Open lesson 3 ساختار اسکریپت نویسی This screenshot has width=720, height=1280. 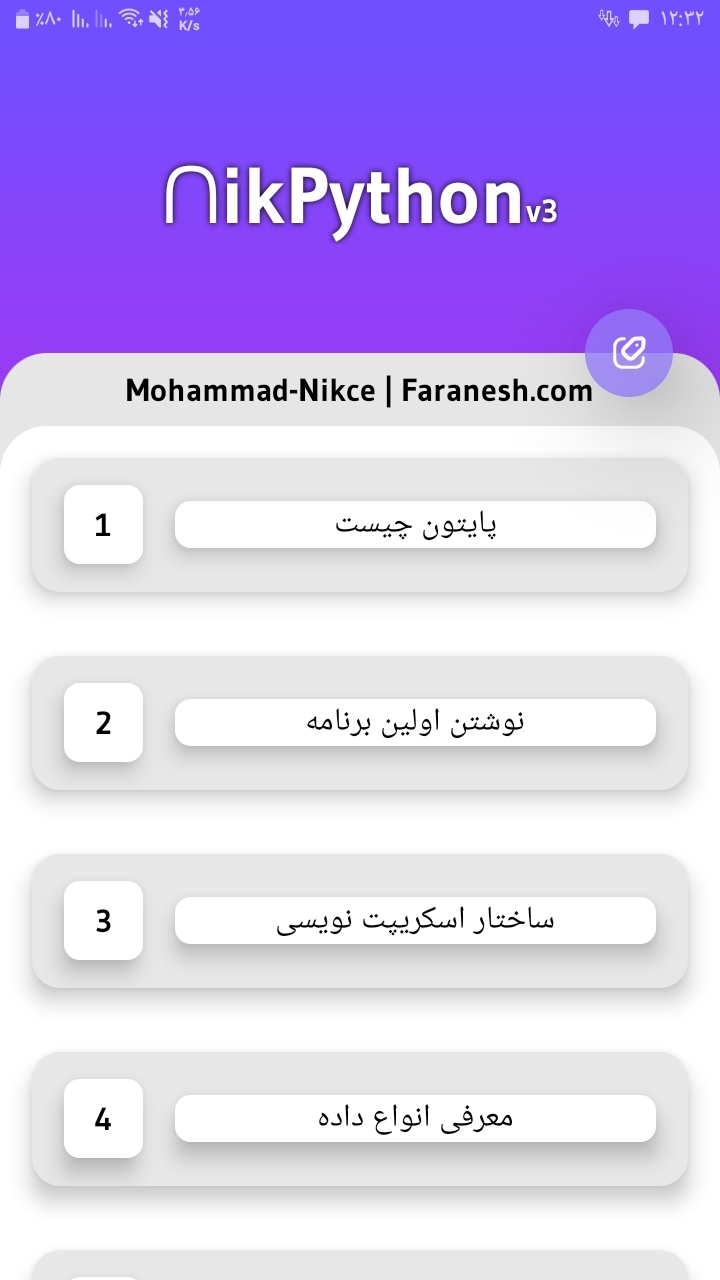pyautogui.click(x=415, y=920)
